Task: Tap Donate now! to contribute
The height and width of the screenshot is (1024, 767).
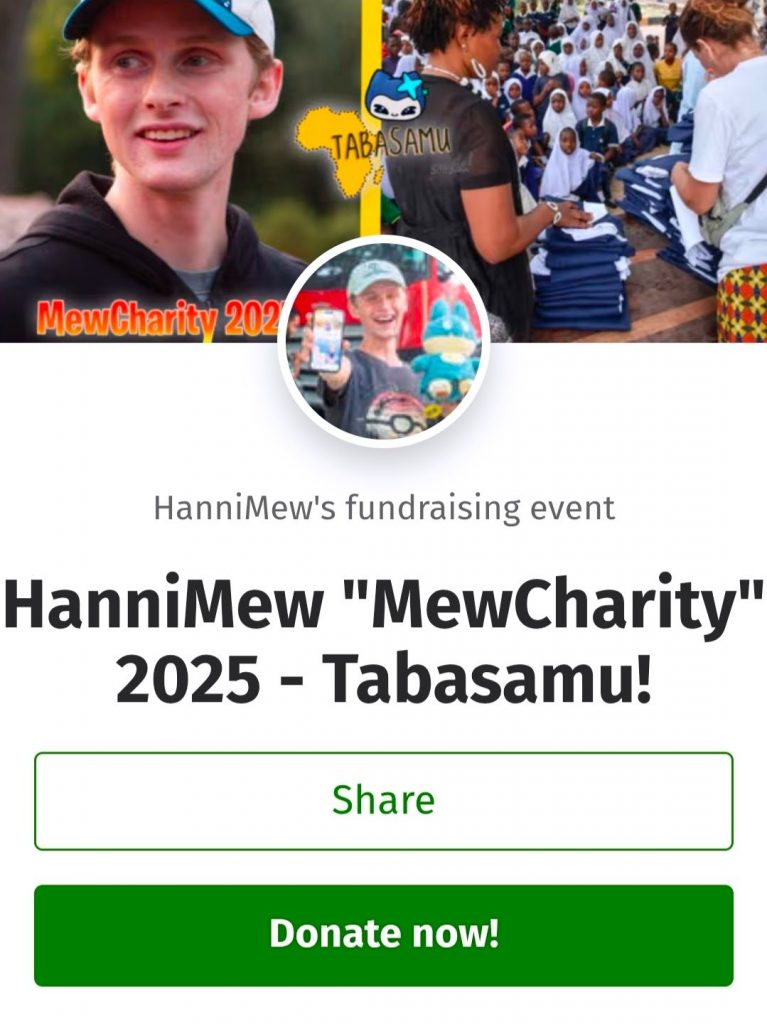Action: (x=383, y=934)
